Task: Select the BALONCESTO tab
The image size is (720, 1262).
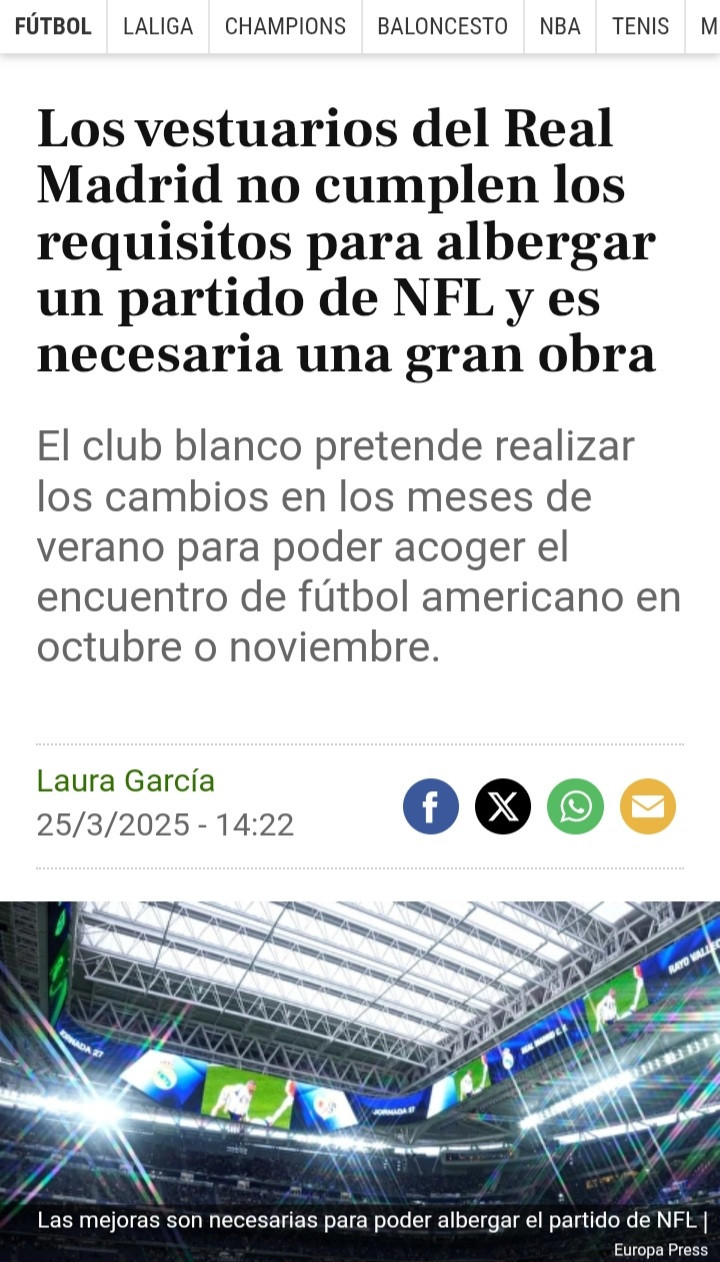Action: tap(442, 26)
